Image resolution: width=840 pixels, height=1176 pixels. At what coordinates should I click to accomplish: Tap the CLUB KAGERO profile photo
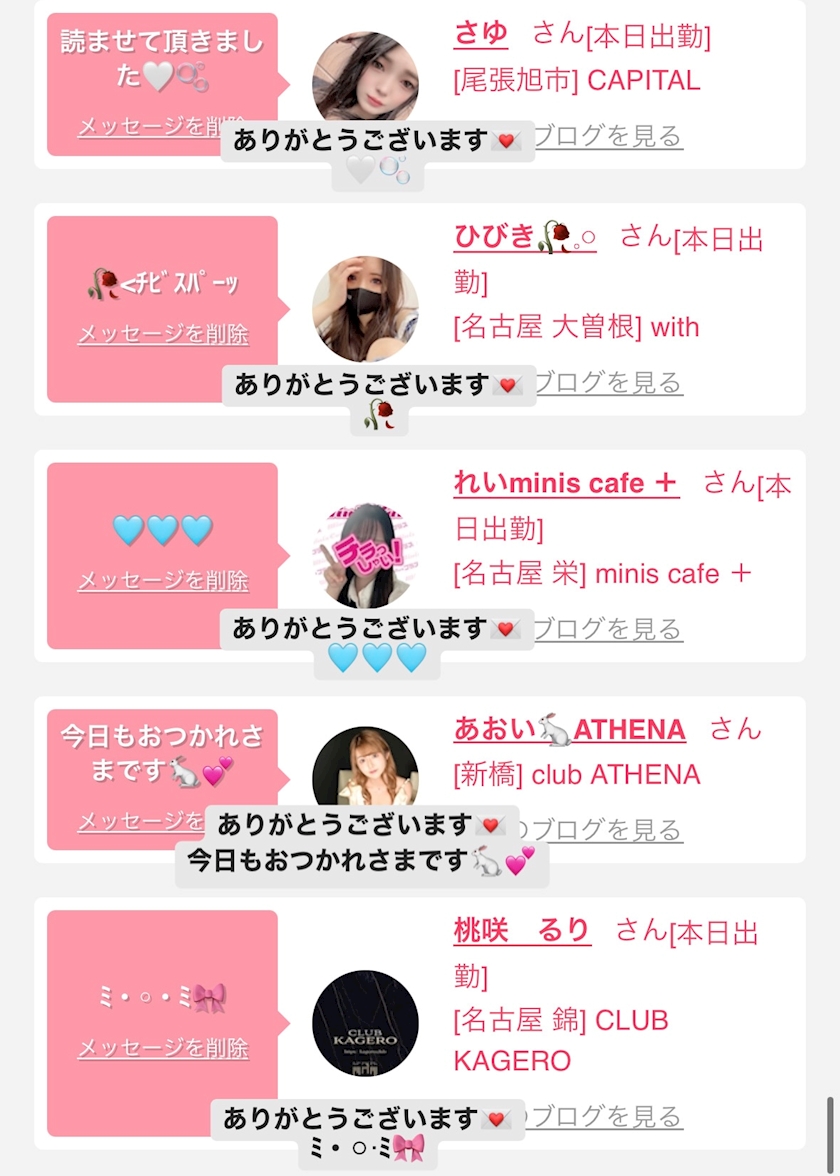pyautogui.click(x=365, y=1024)
